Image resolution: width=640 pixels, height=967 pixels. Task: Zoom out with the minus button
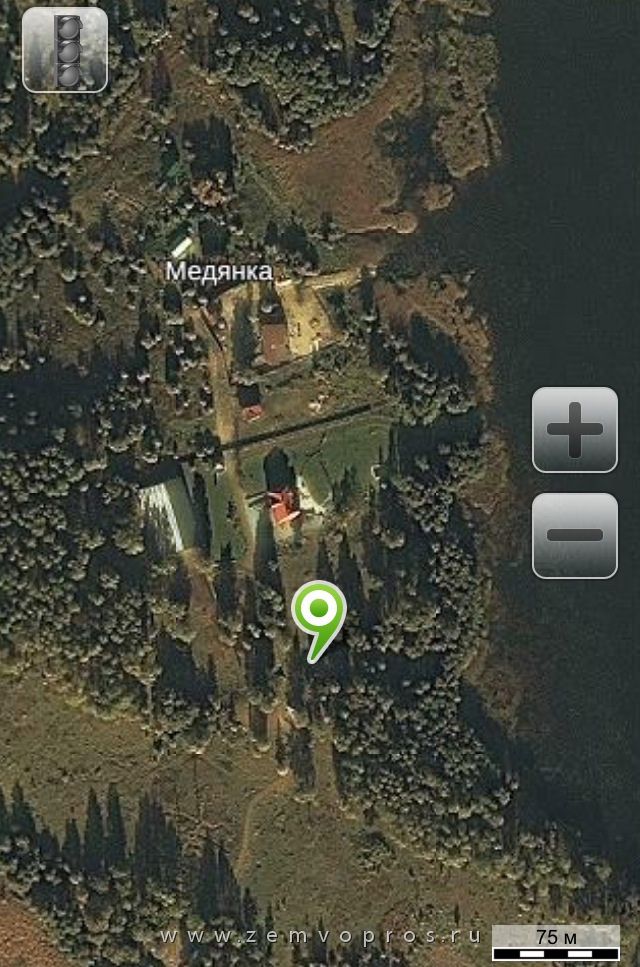coord(575,535)
